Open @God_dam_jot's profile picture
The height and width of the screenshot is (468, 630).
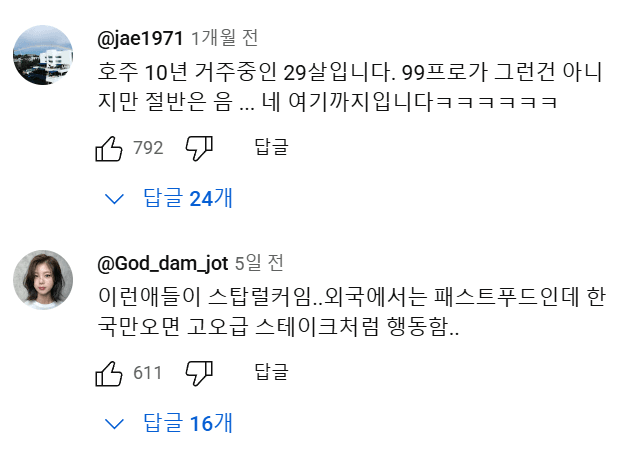(x=43, y=280)
